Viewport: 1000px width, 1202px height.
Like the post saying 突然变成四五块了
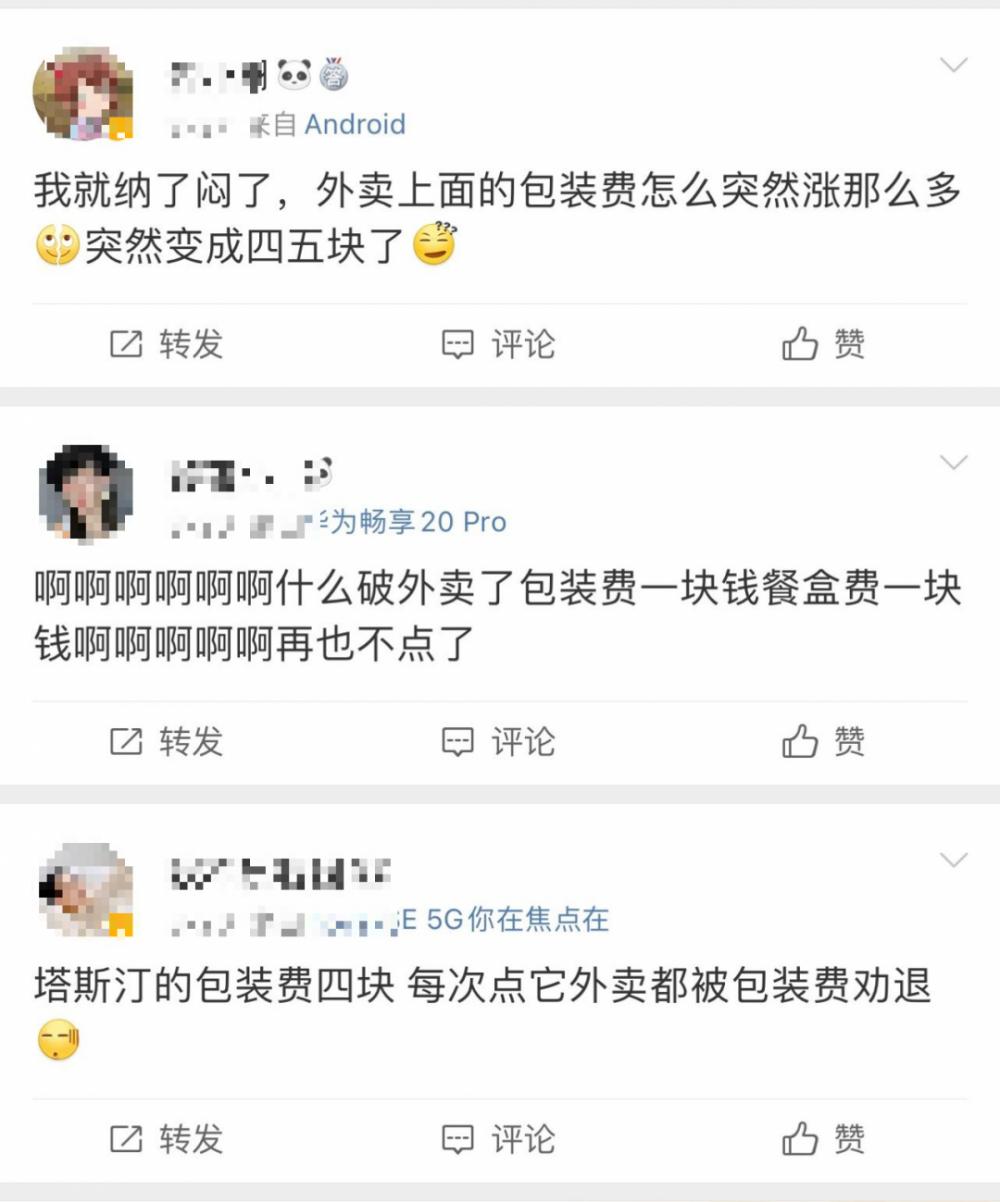pyautogui.click(x=823, y=345)
